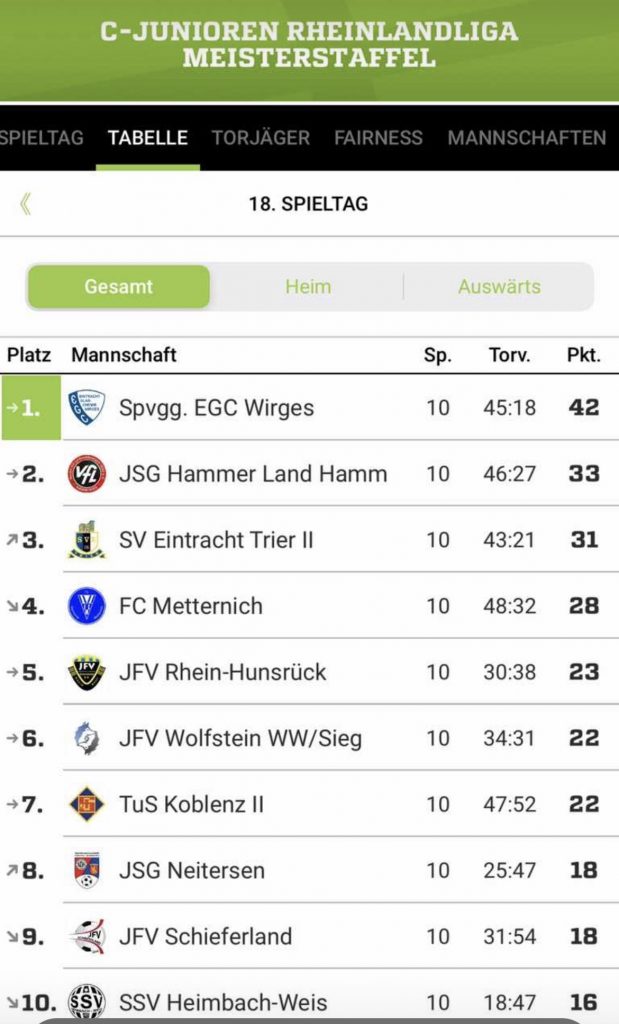
Task: Open SSV Heimbach-Weis team page
Action: (x=222, y=1000)
